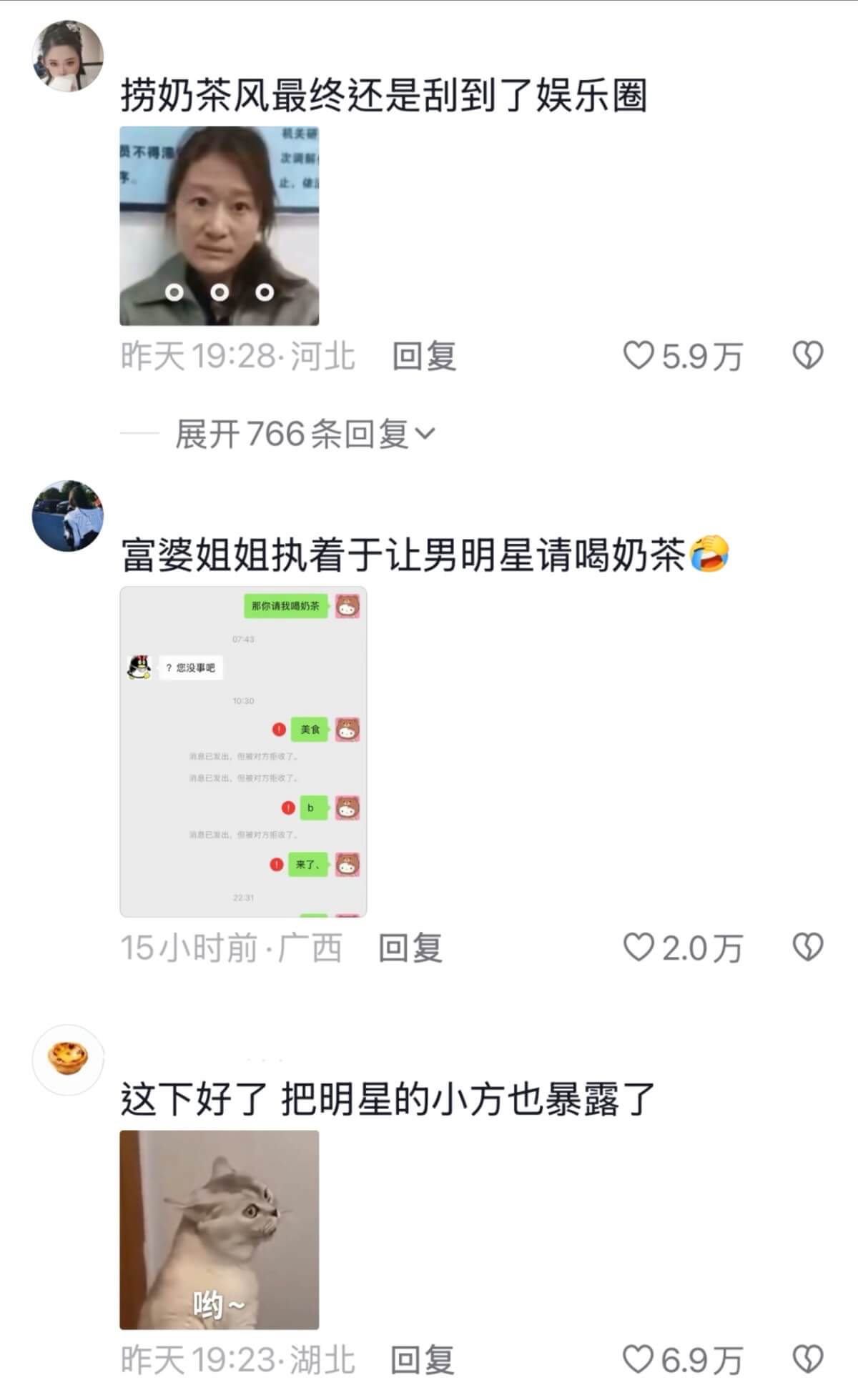858x1400 pixels.
Task: Dislike the comment from 广西
Action: (x=808, y=948)
